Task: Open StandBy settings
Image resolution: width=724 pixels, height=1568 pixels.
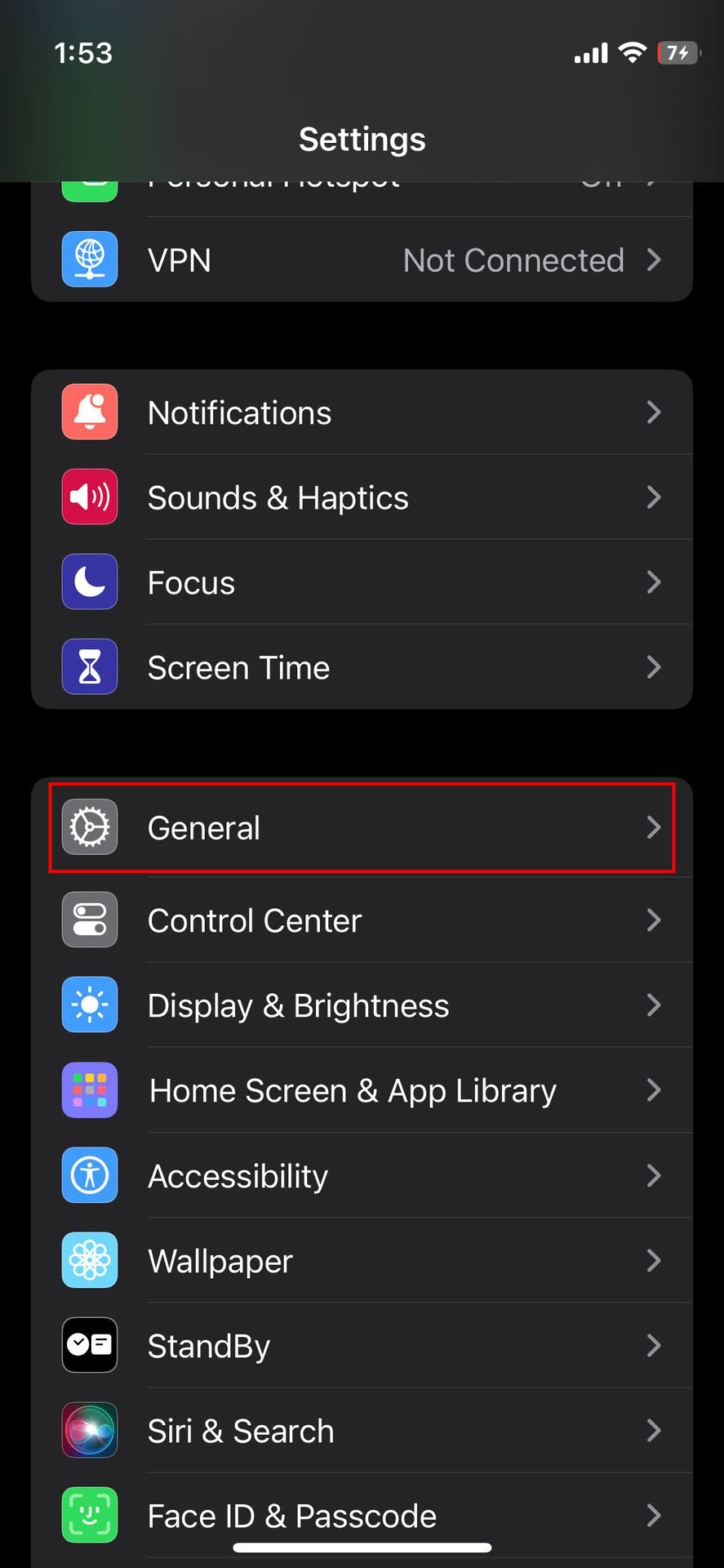Action: (x=362, y=1346)
